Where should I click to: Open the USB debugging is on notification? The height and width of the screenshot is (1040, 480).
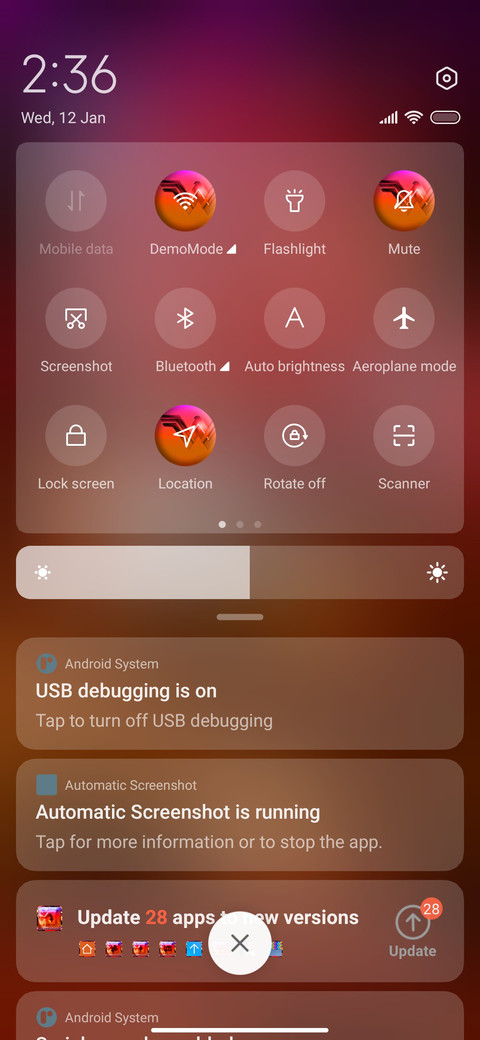pos(240,694)
